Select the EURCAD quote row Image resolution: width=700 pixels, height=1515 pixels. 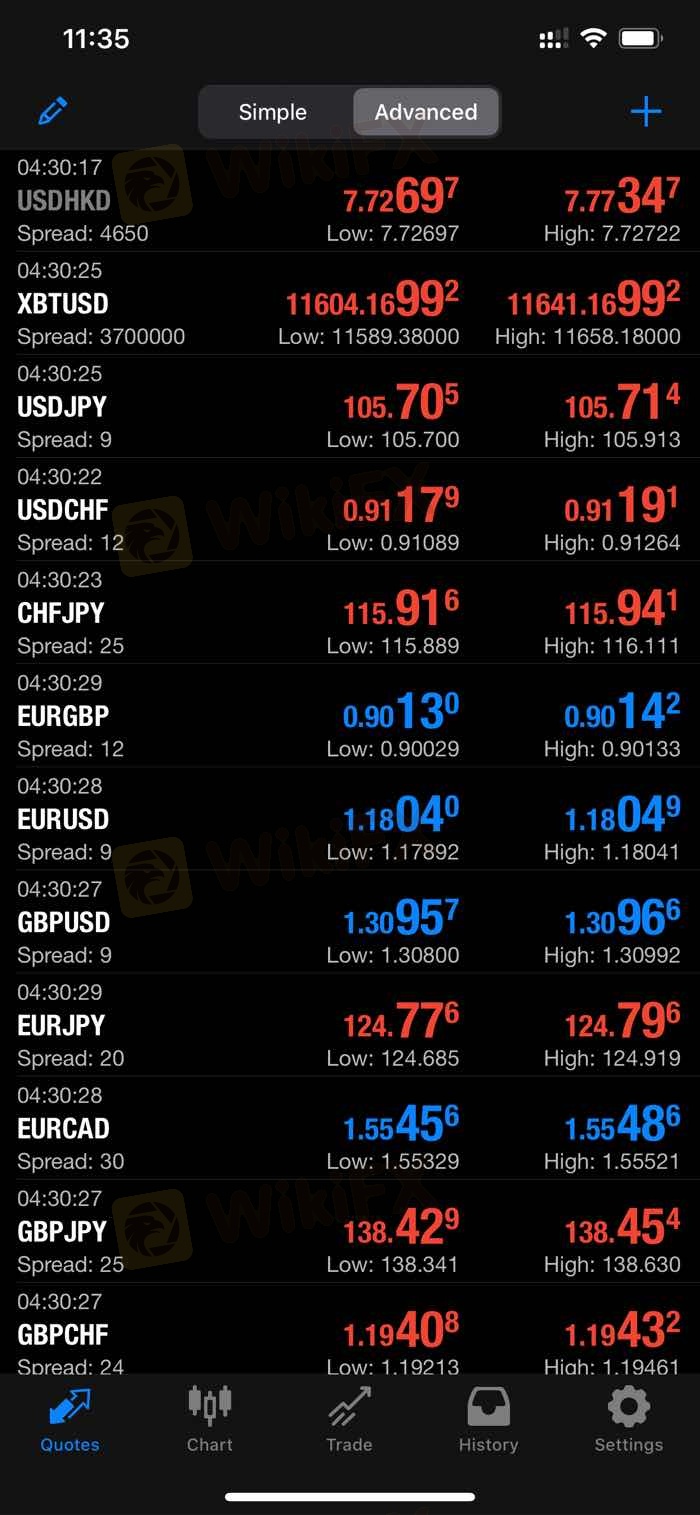(x=63, y=1128)
